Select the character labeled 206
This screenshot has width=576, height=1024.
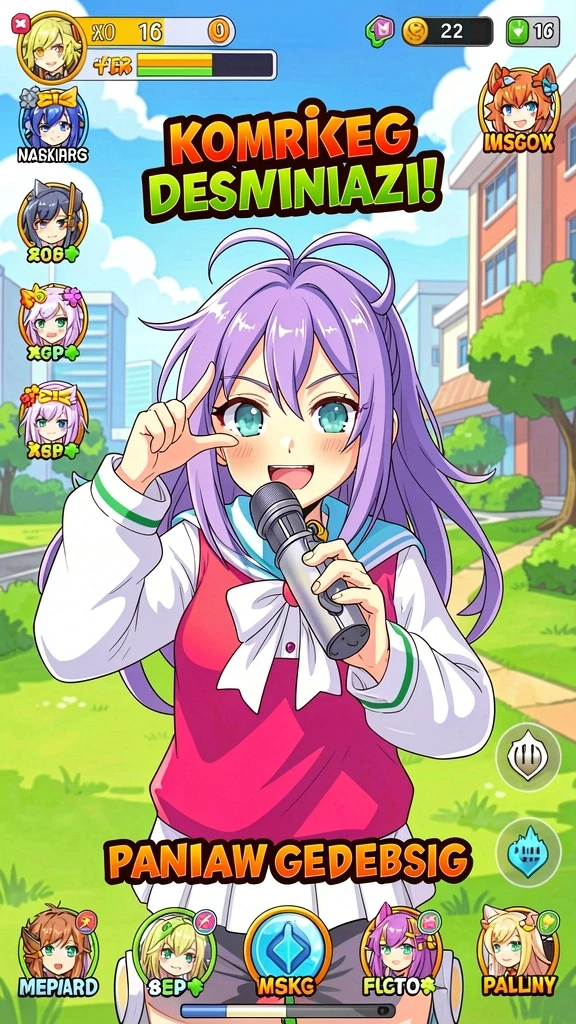52,223
